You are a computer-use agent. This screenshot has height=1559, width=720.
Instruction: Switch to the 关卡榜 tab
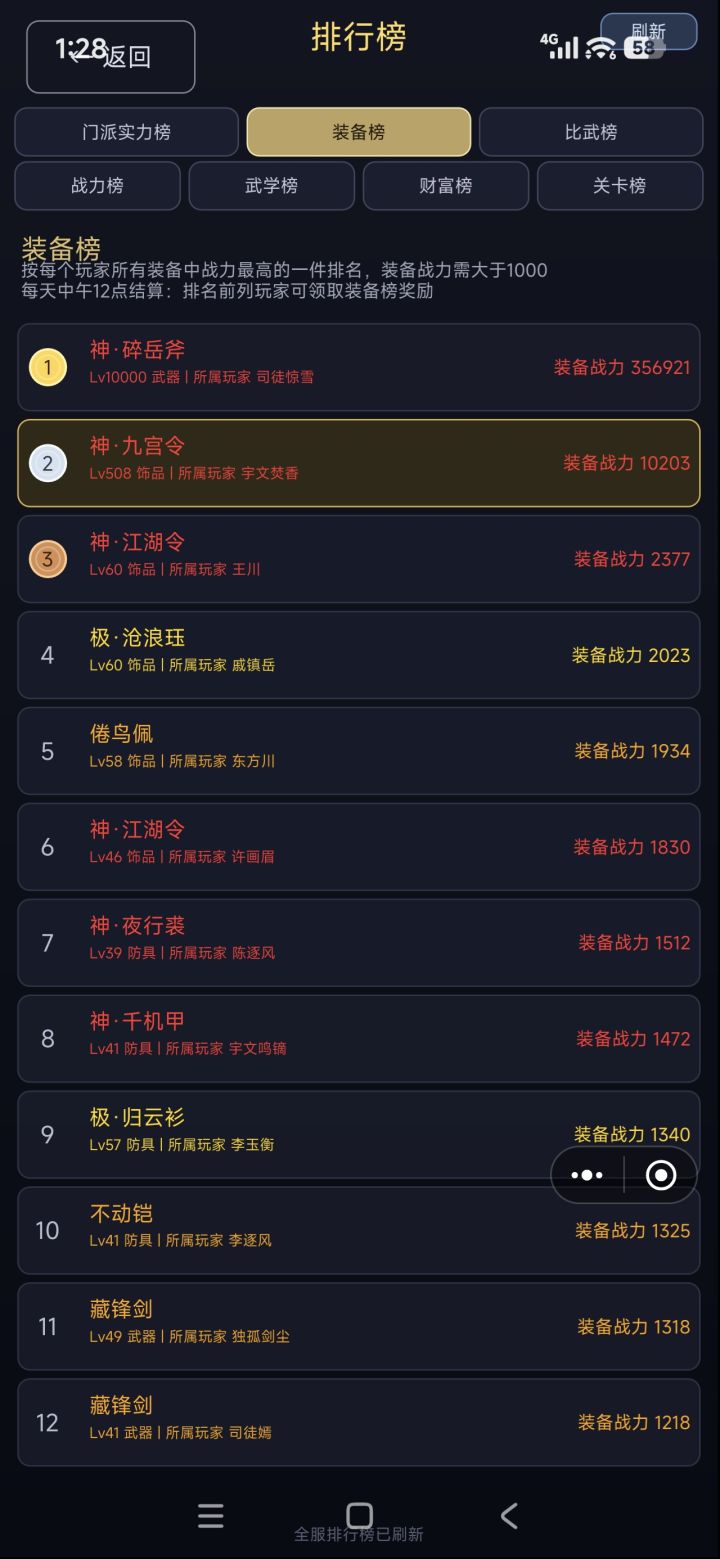click(x=620, y=186)
